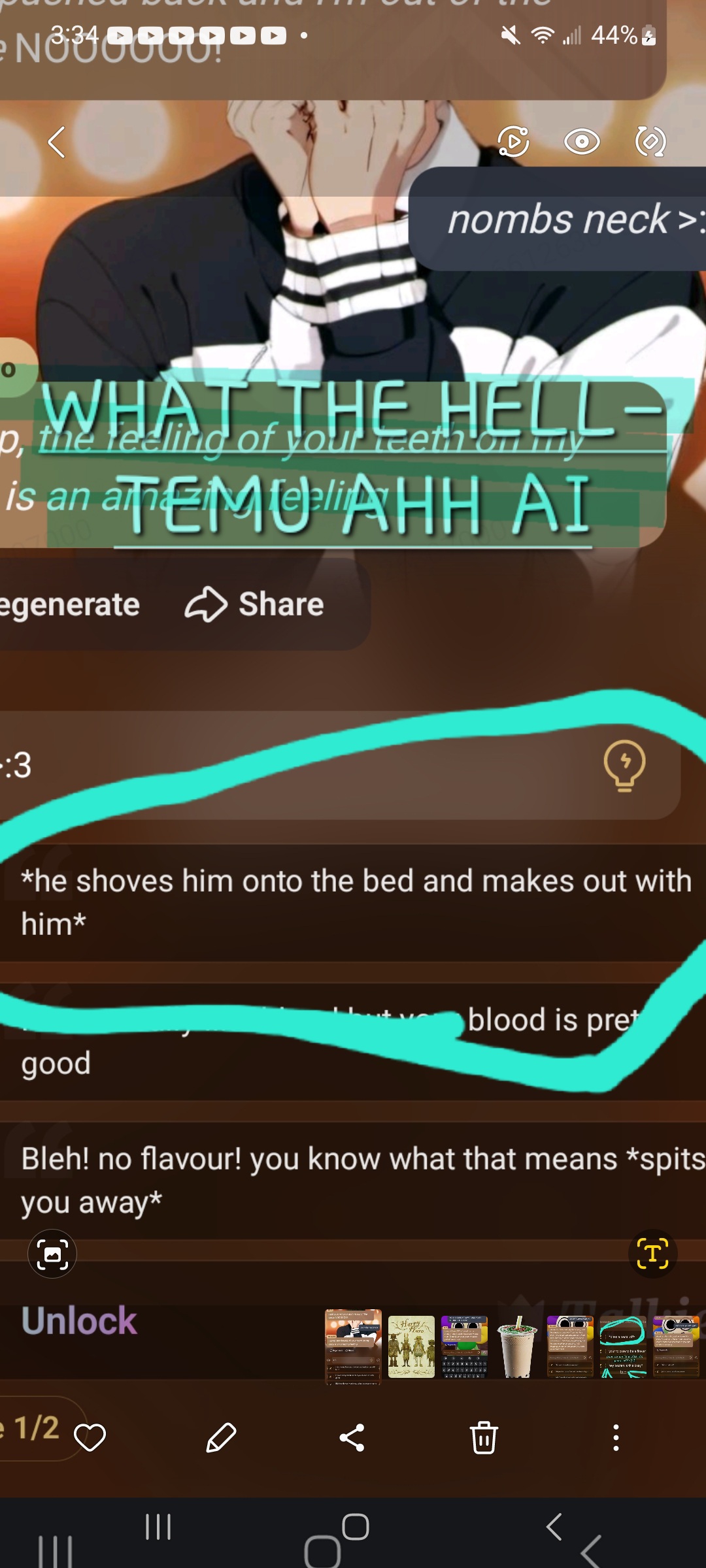Select the vintage poster thumbnail in filmstrip
706x1568 pixels.
(411, 1347)
